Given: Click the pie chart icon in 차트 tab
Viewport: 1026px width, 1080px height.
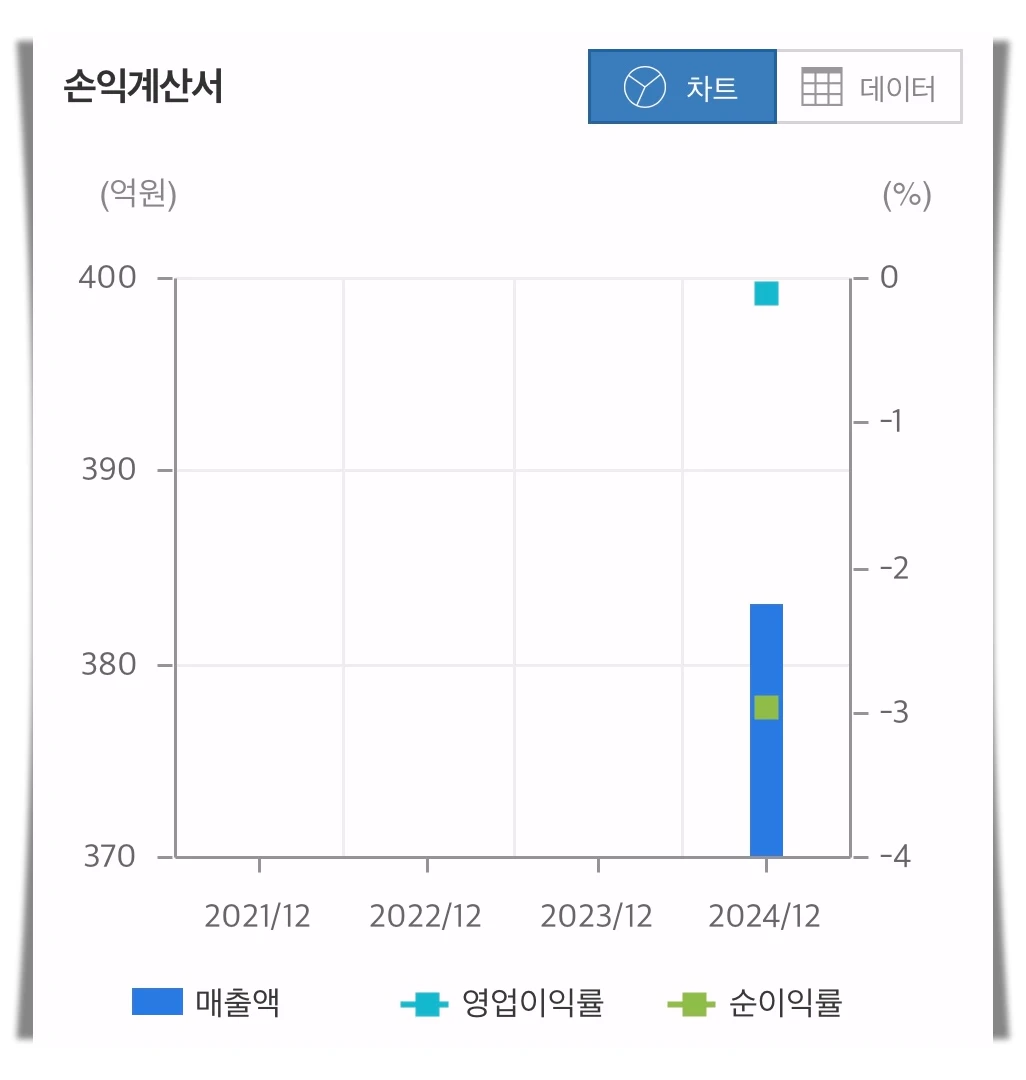Looking at the screenshot, I should 644,87.
